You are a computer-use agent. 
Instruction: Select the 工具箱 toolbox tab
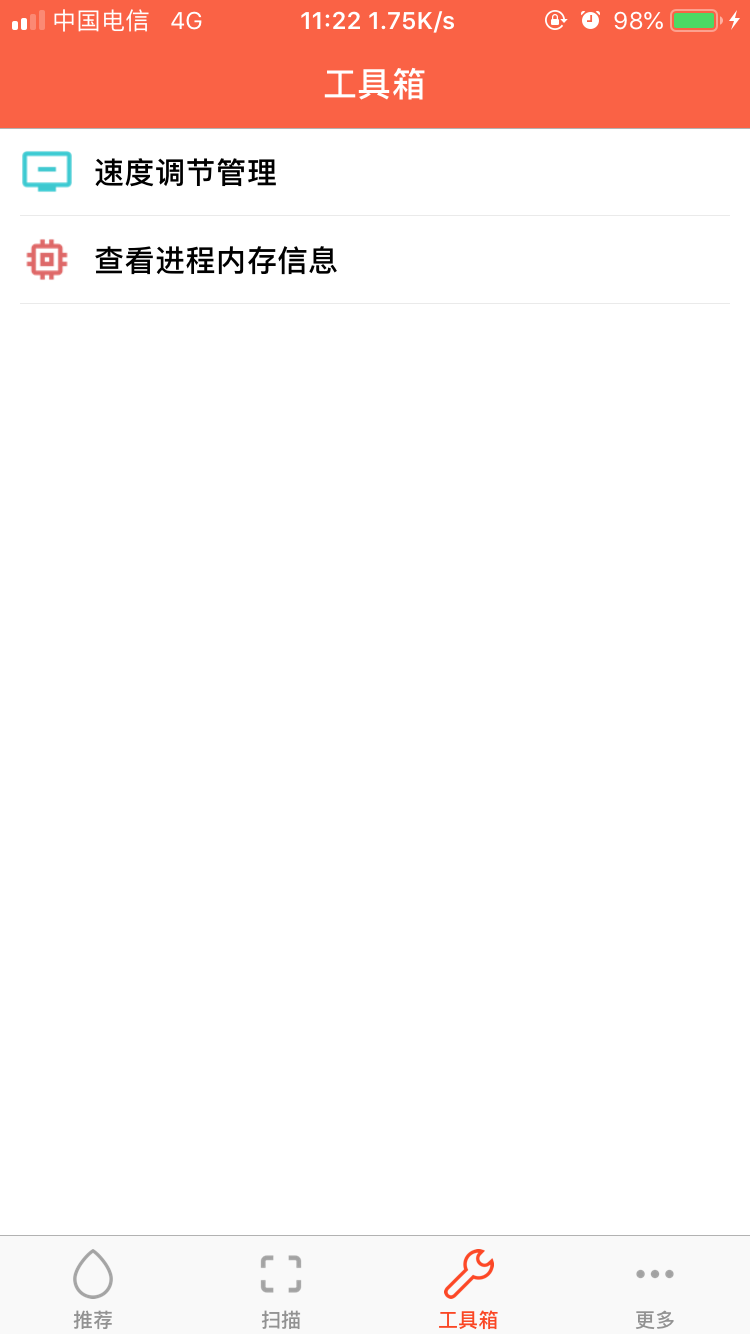pyautogui.click(x=468, y=1288)
